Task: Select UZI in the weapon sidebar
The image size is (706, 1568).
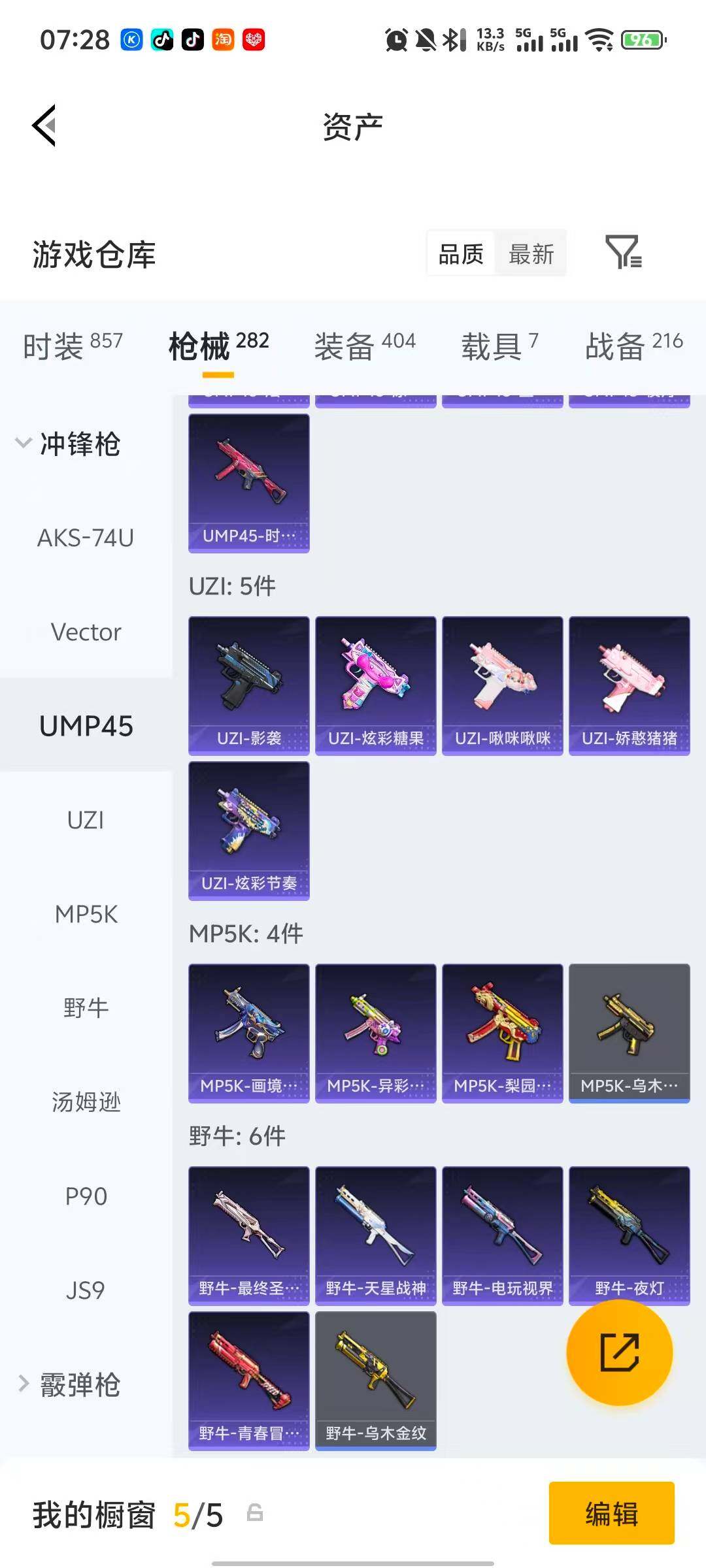Action: tap(87, 821)
